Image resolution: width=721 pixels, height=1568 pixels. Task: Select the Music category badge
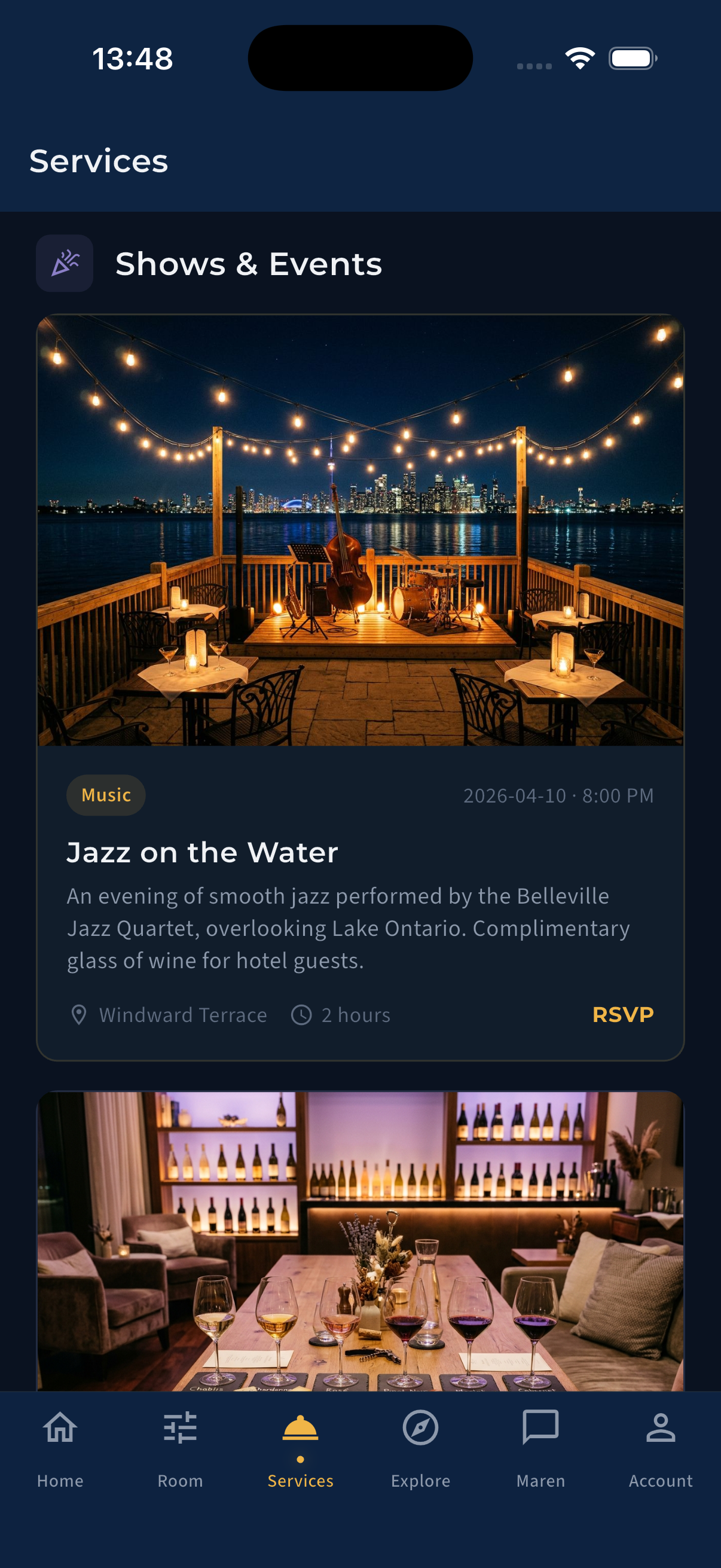coord(105,794)
